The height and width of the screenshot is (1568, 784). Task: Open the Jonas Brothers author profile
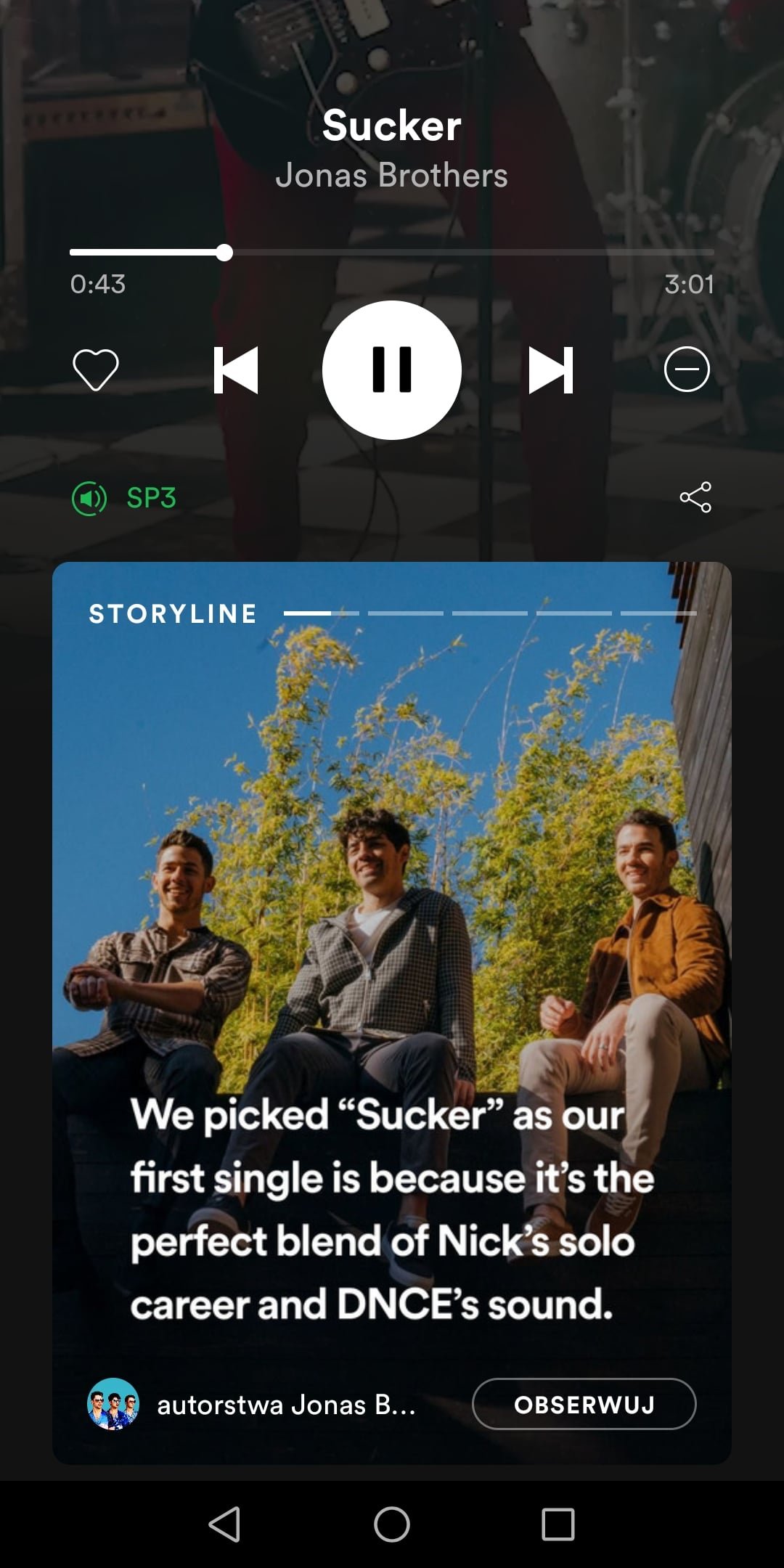coord(251,1405)
